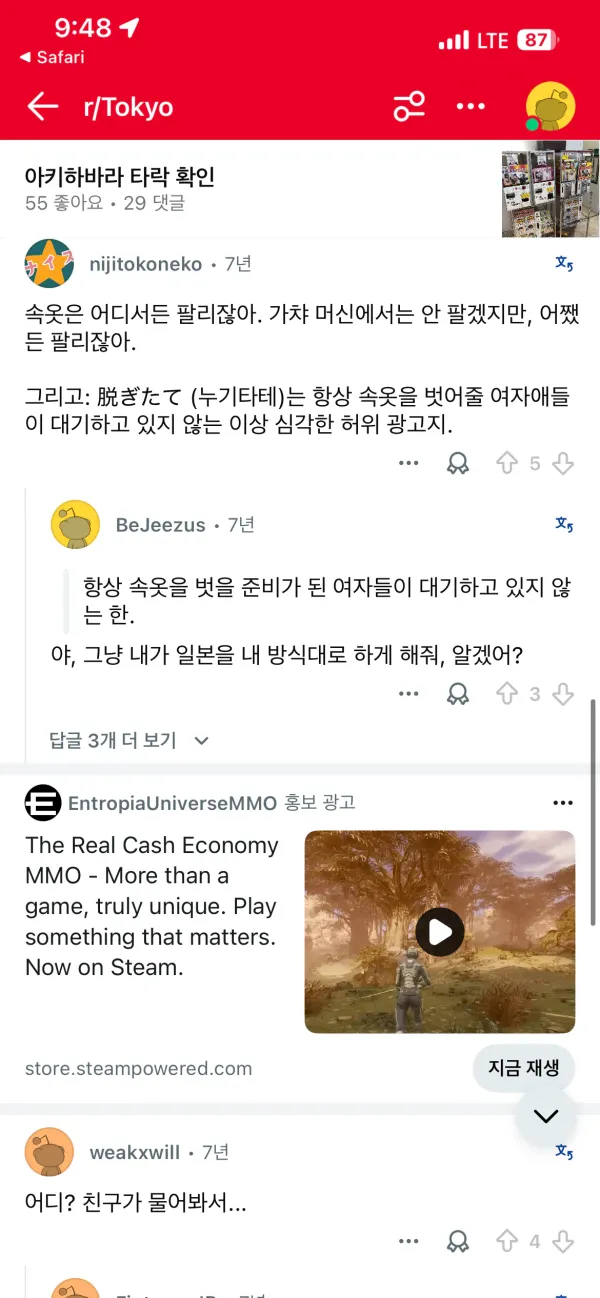View weakxwill's user profile
The width and height of the screenshot is (600, 1298).
coord(134,1152)
